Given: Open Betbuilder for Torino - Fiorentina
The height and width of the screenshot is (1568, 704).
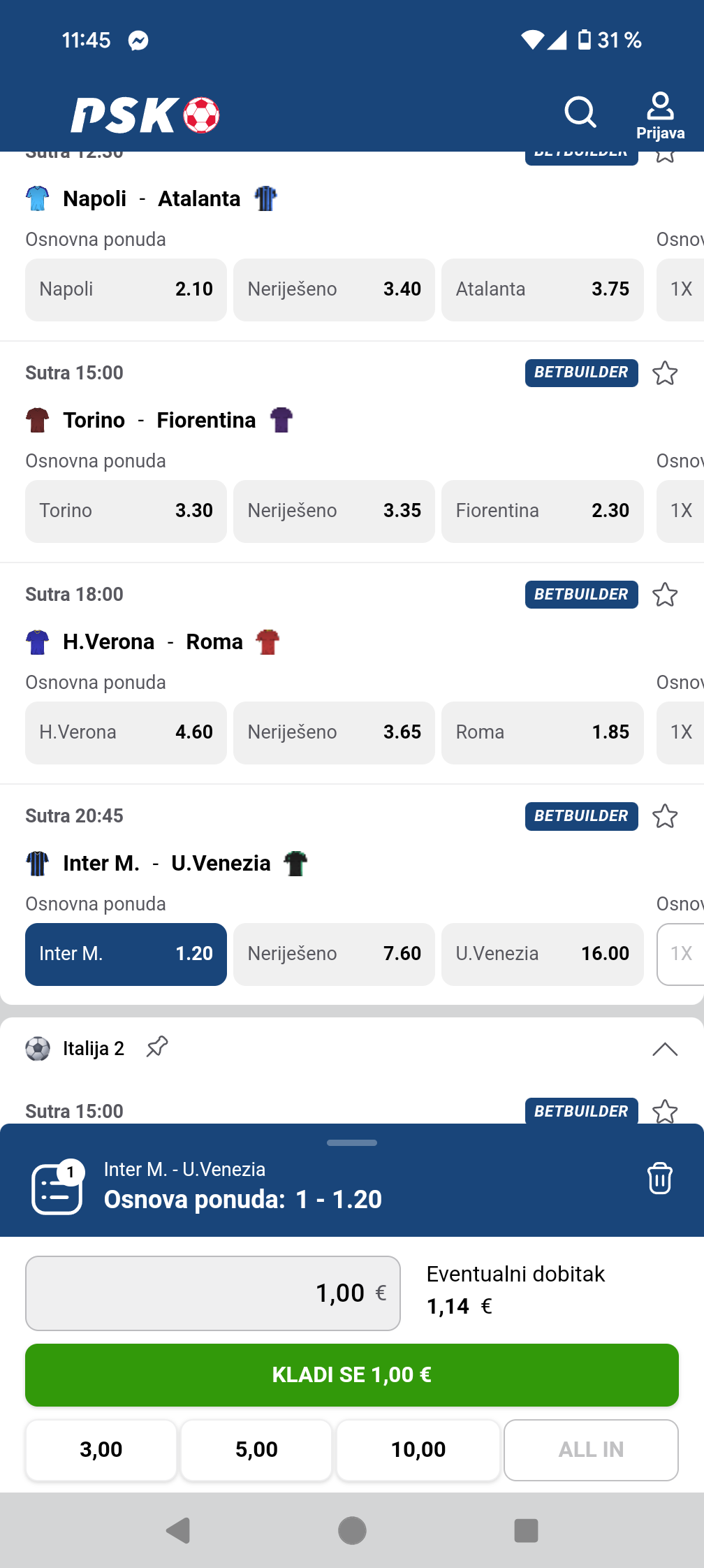Looking at the screenshot, I should pos(581,372).
